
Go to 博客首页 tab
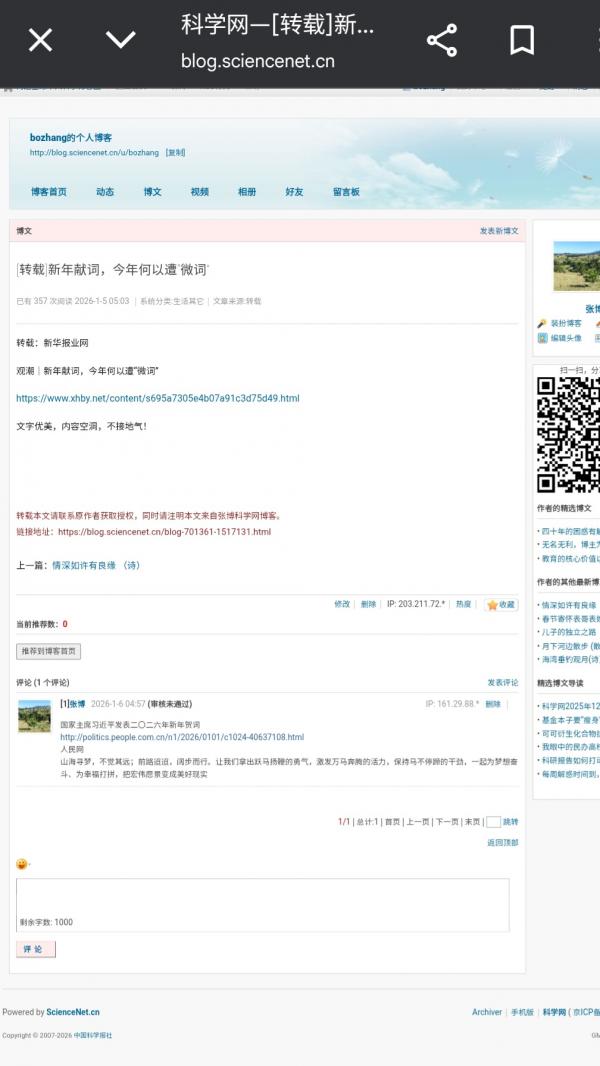tap(48, 192)
